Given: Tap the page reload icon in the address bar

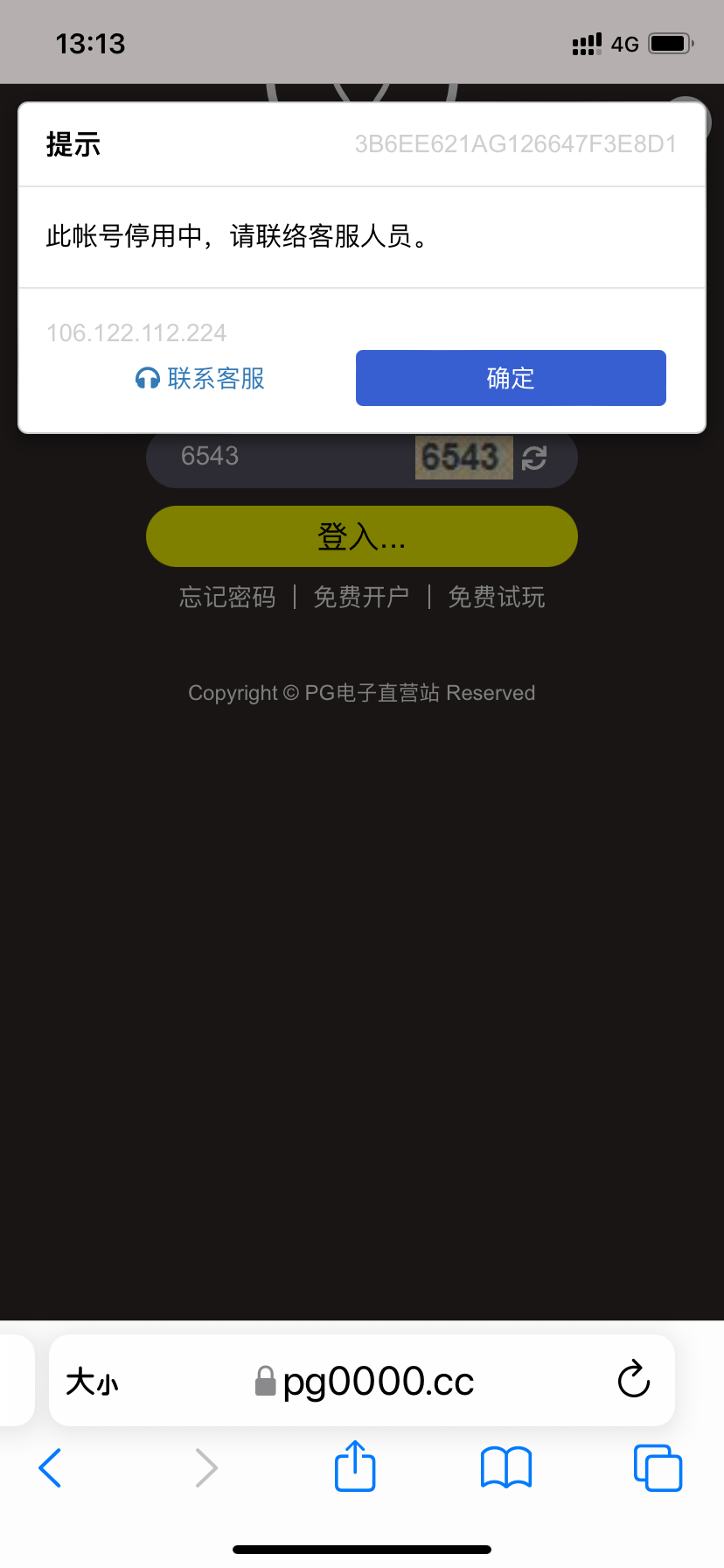Looking at the screenshot, I should [x=632, y=1381].
